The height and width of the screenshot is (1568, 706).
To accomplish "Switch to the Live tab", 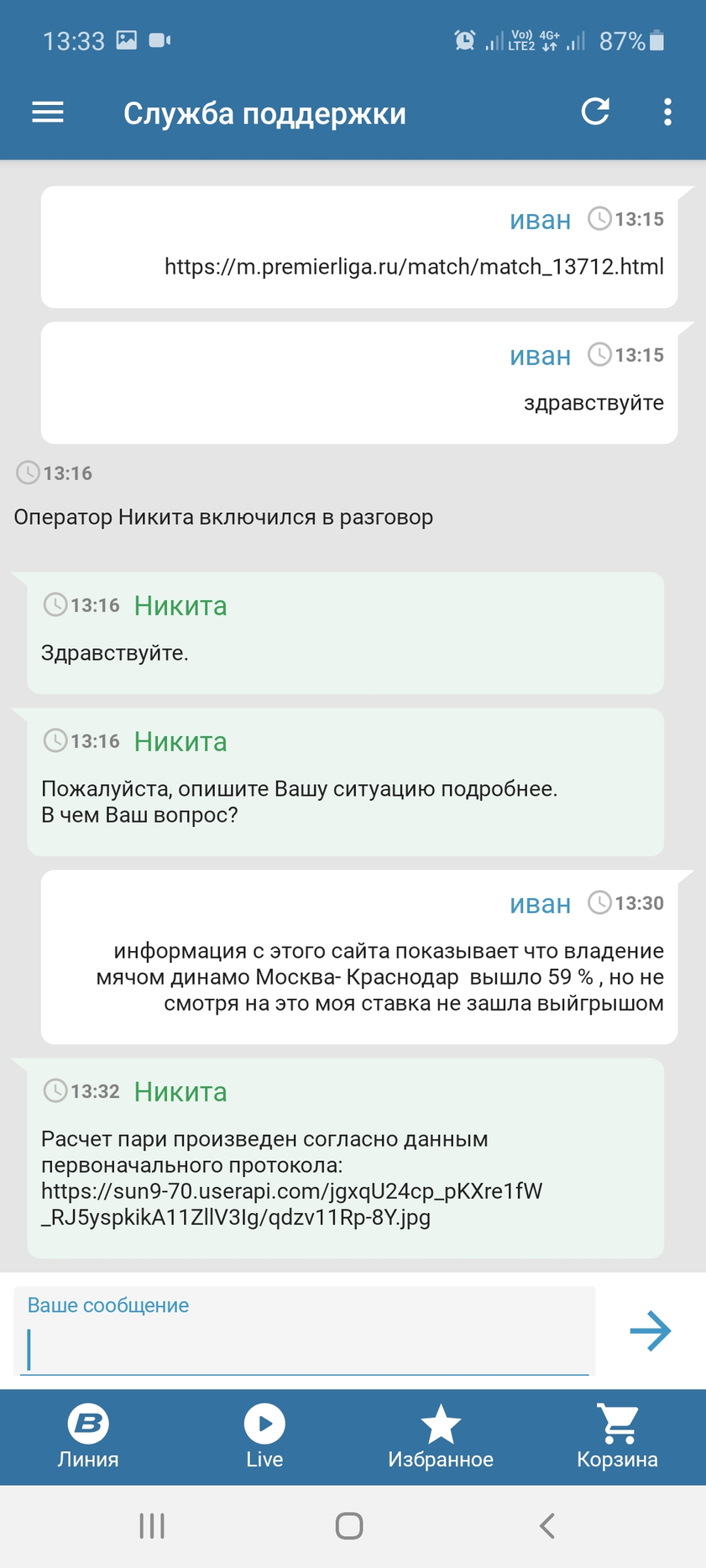I will click(264, 1437).
